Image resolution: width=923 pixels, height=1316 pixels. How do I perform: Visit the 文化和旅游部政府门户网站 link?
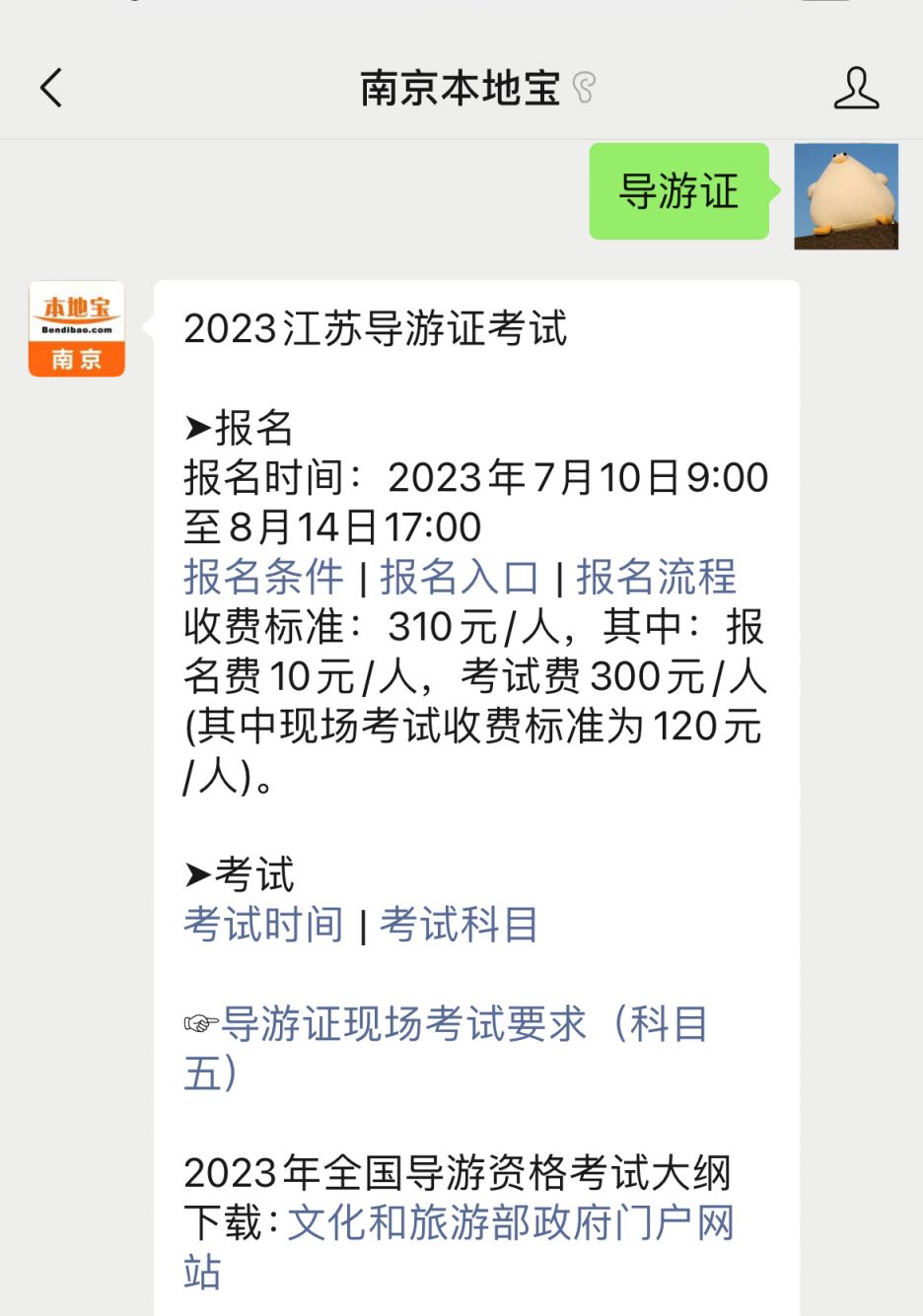tap(511, 1223)
